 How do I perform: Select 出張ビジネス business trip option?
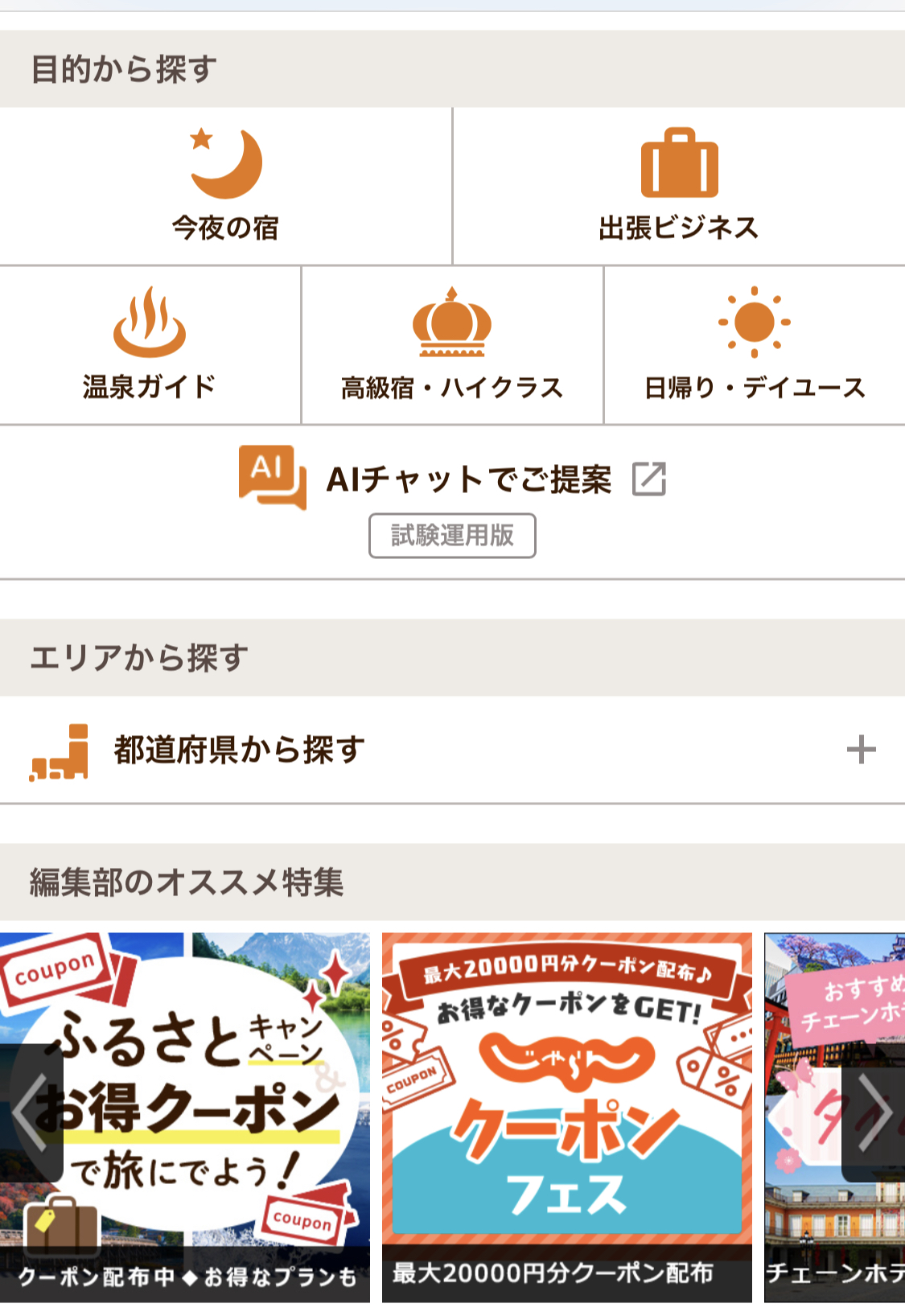coord(679,187)
